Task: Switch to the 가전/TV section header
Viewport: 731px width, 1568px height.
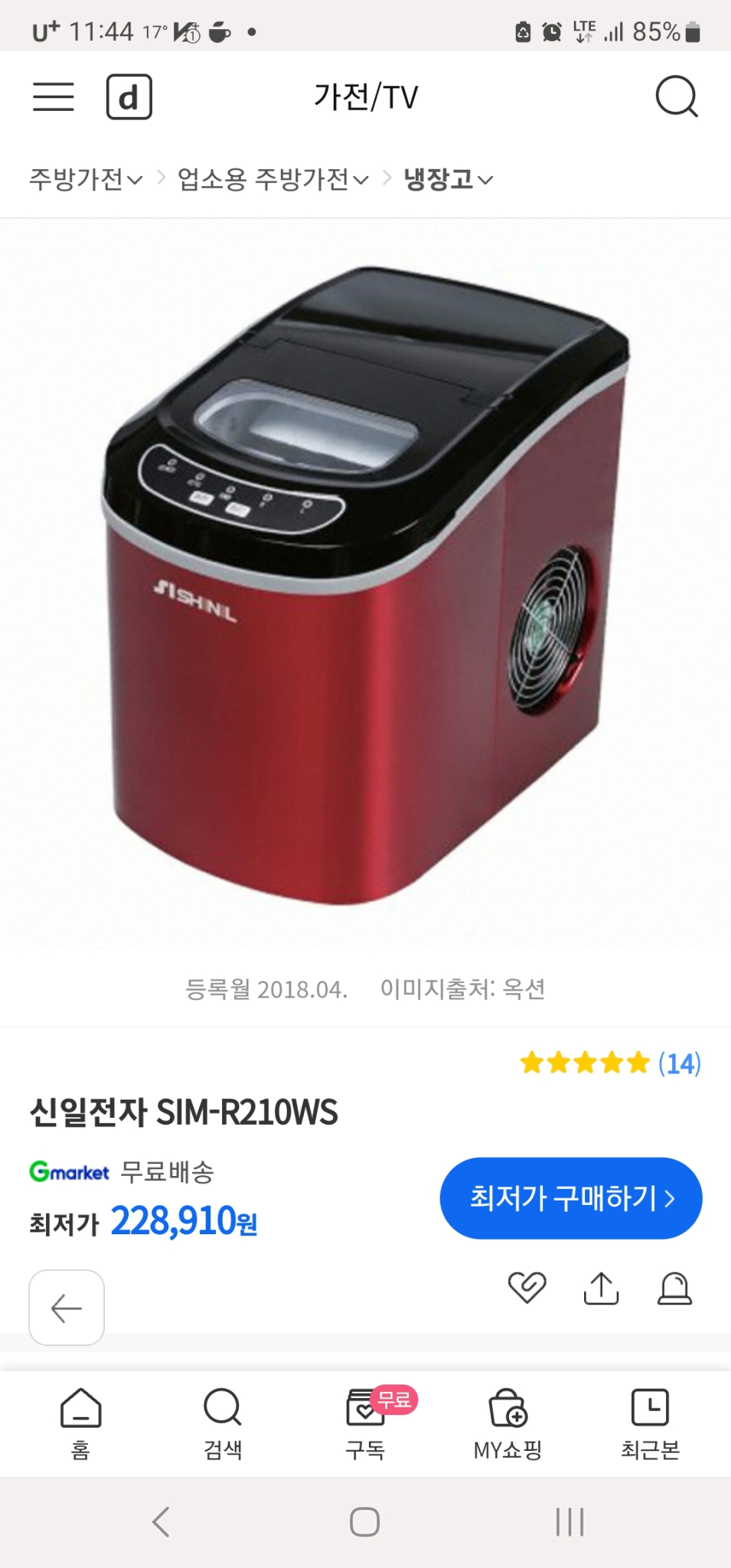Action: tap(365, 95)
